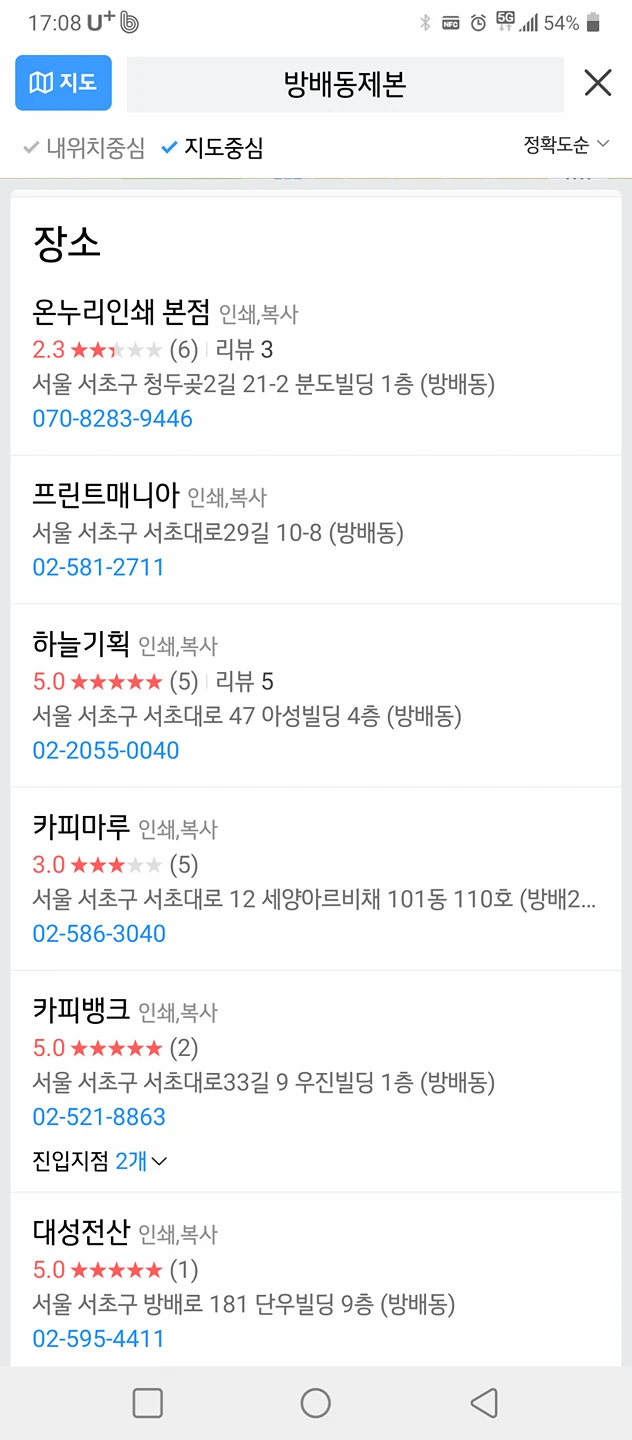Call 프린트매니아 at 02-581-2711
This screenshot has width=632, height=1440.
point(98,567)
